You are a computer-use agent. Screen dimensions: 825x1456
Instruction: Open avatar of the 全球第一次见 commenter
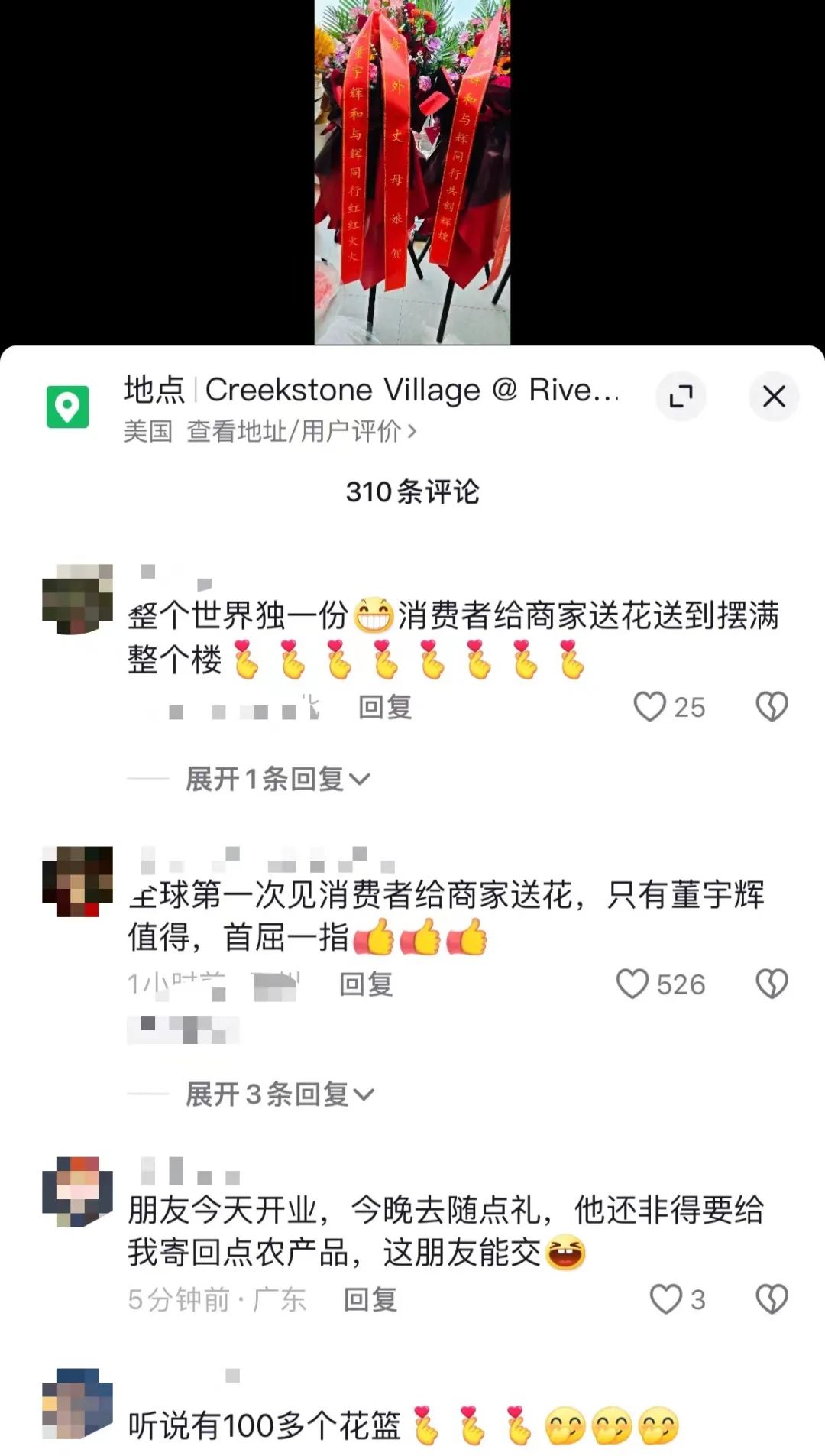[77, 881]
